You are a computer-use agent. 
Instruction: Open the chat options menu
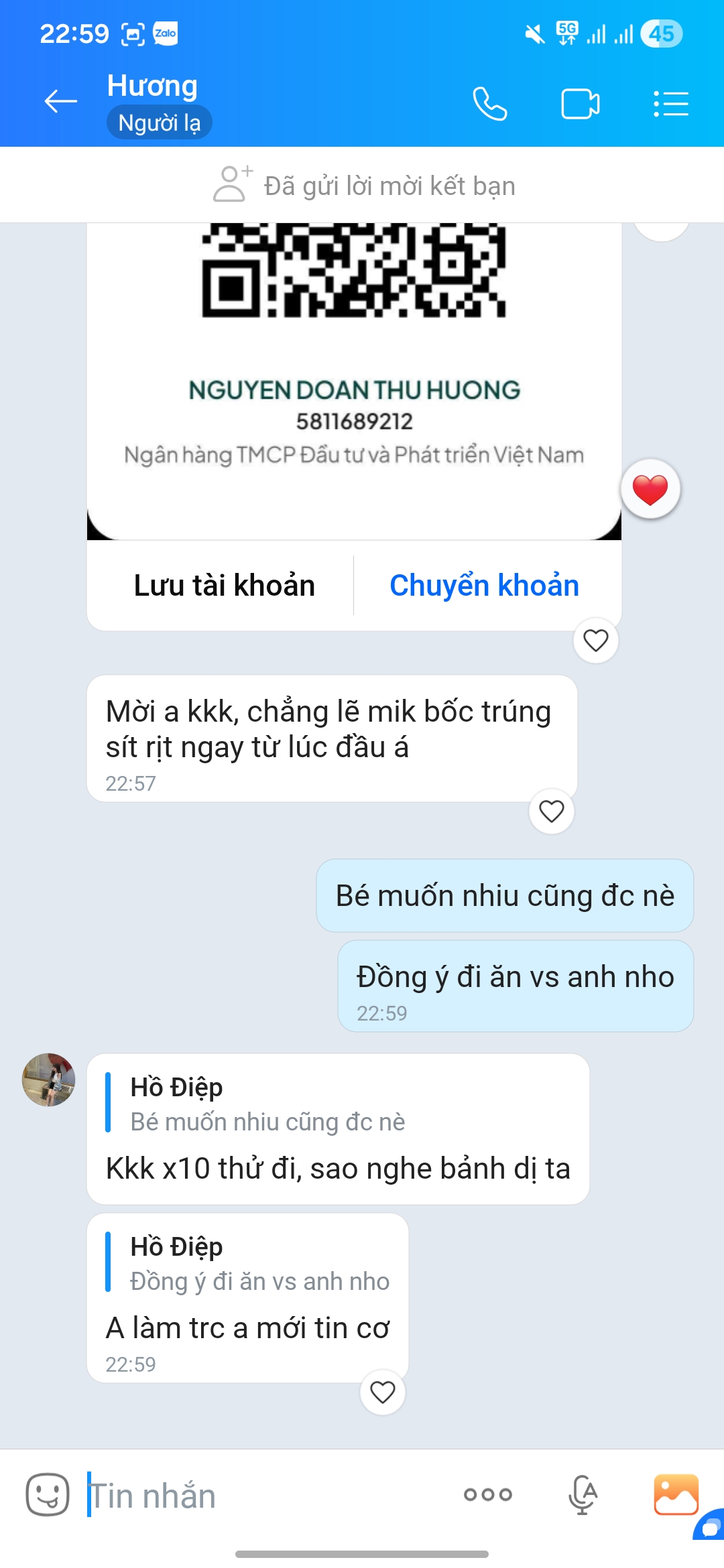click(671, 104)
